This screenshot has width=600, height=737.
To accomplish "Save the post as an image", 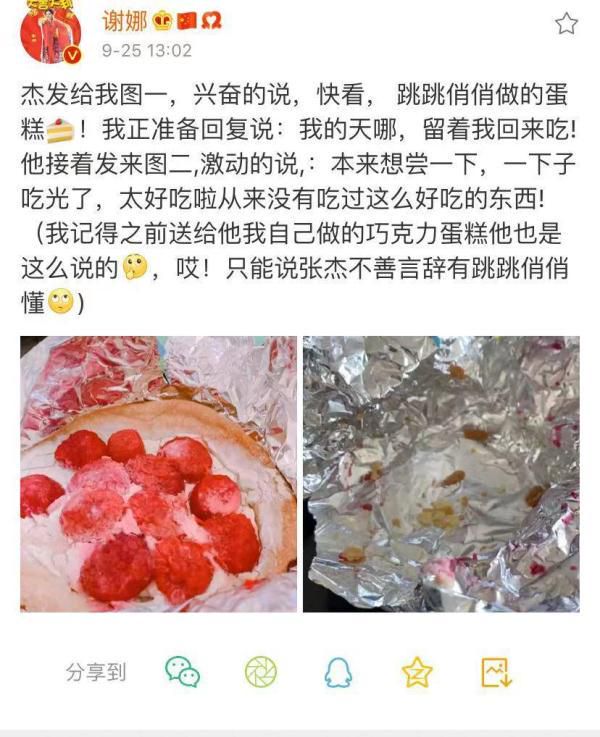I will [x=496, y=672].
